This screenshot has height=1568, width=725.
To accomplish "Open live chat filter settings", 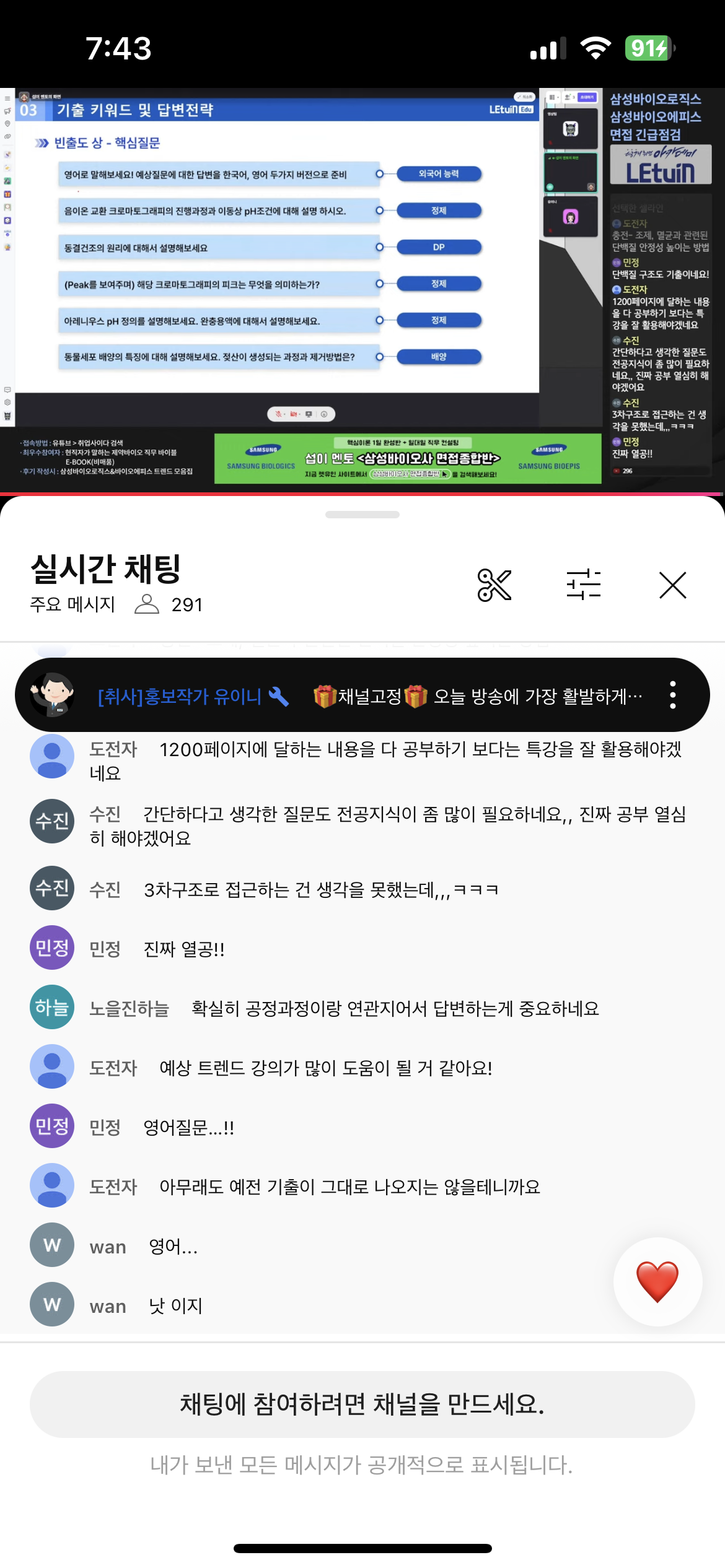I will pos(583,585).
